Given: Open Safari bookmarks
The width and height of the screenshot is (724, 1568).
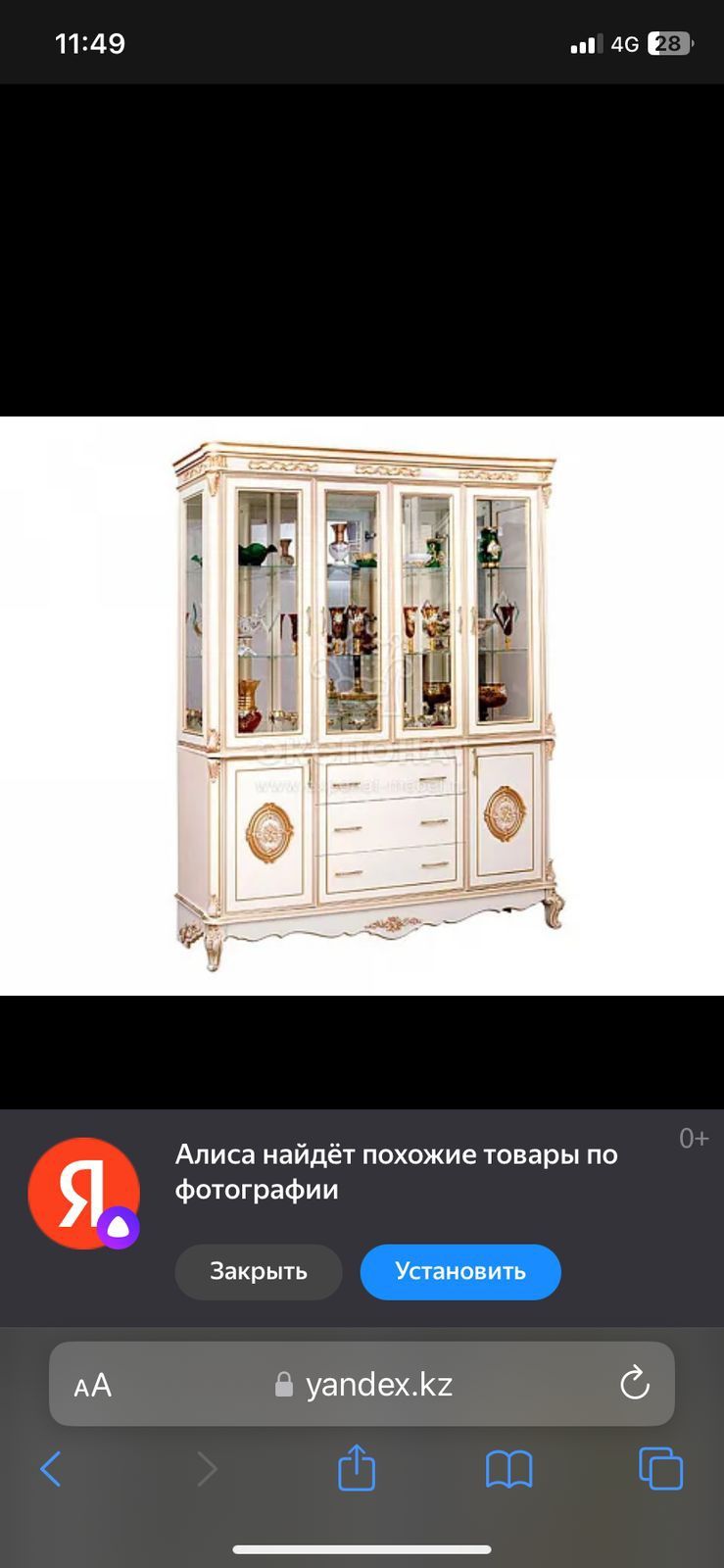Looking at the screenshot, I should tap(508, 1469).
